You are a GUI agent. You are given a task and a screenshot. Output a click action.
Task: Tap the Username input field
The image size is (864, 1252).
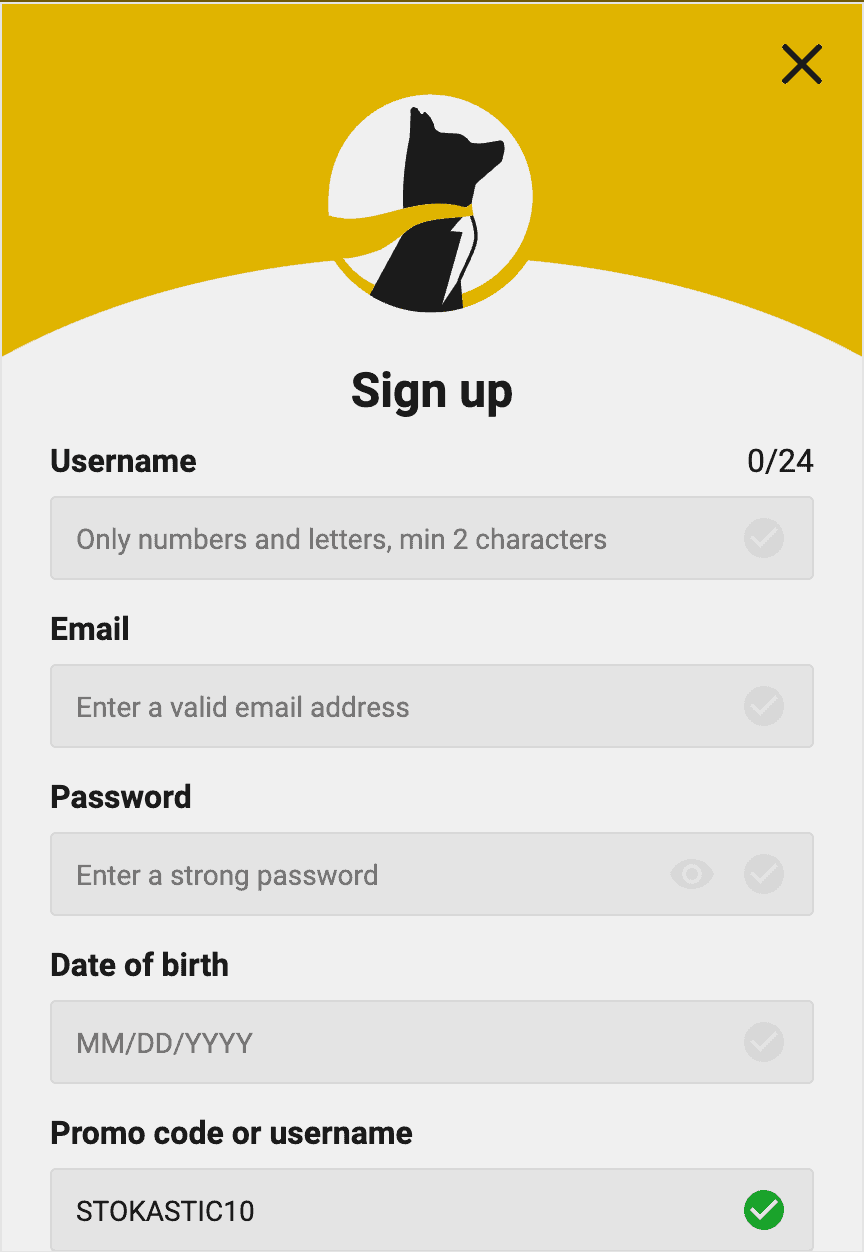[400, 539]
